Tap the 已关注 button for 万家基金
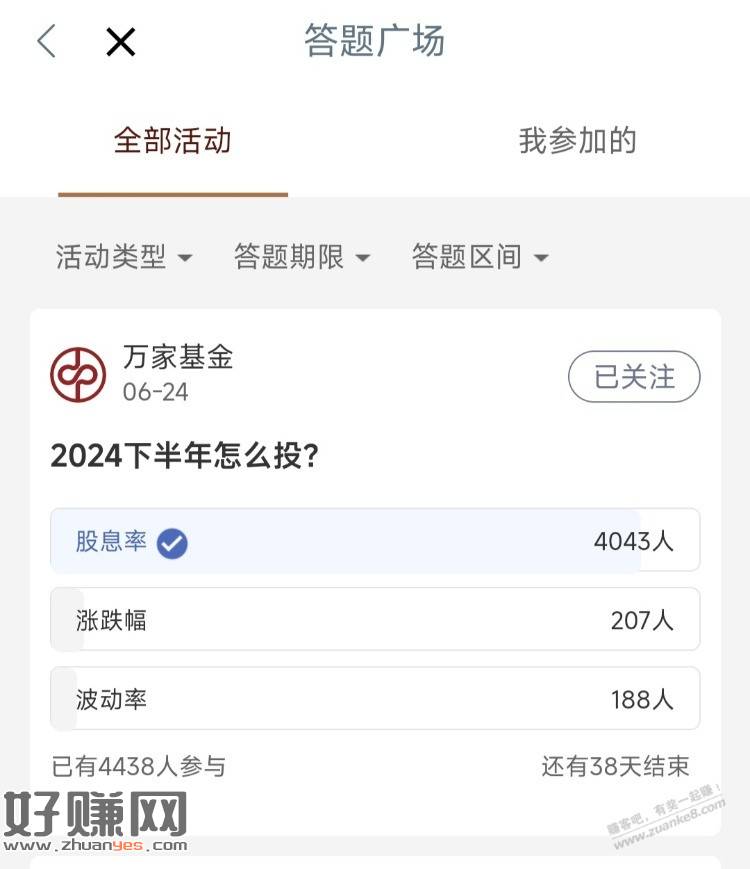750x869 pixels. [634, 377]
